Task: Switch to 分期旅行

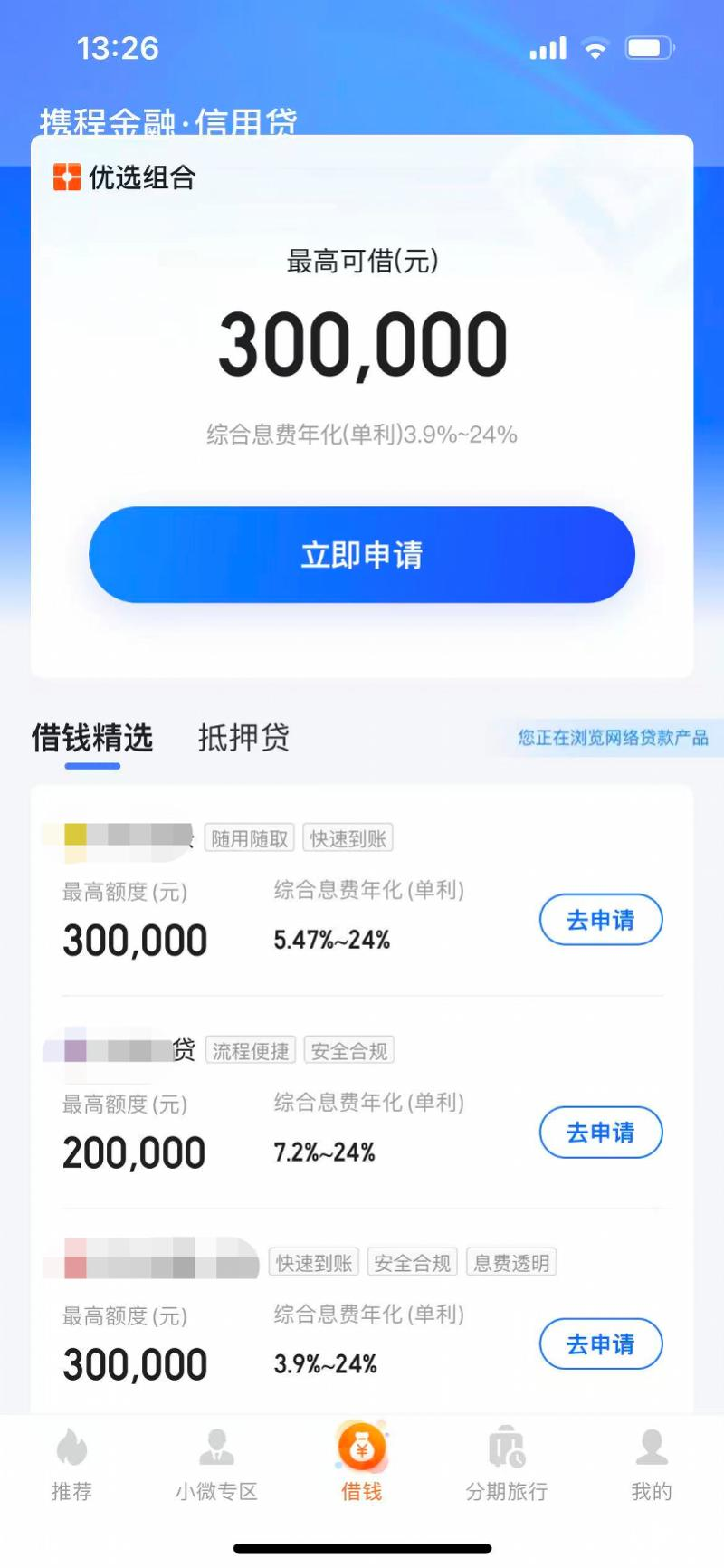Action: (x=507, y=1464)
